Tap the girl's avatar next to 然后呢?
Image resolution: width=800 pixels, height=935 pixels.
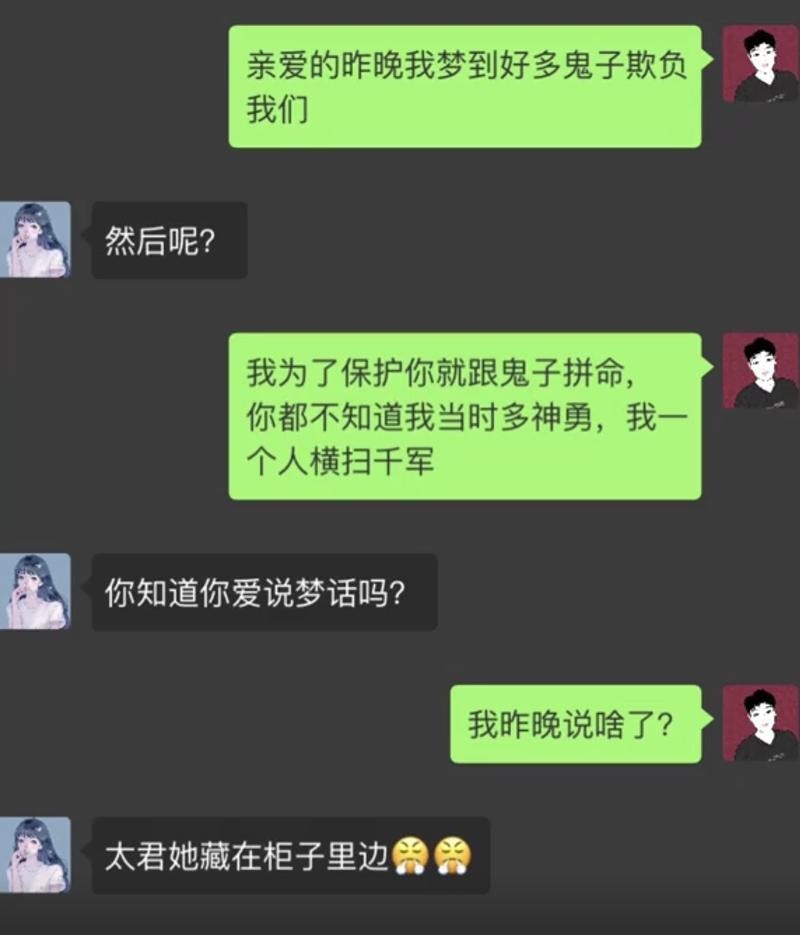coord(36,240)
